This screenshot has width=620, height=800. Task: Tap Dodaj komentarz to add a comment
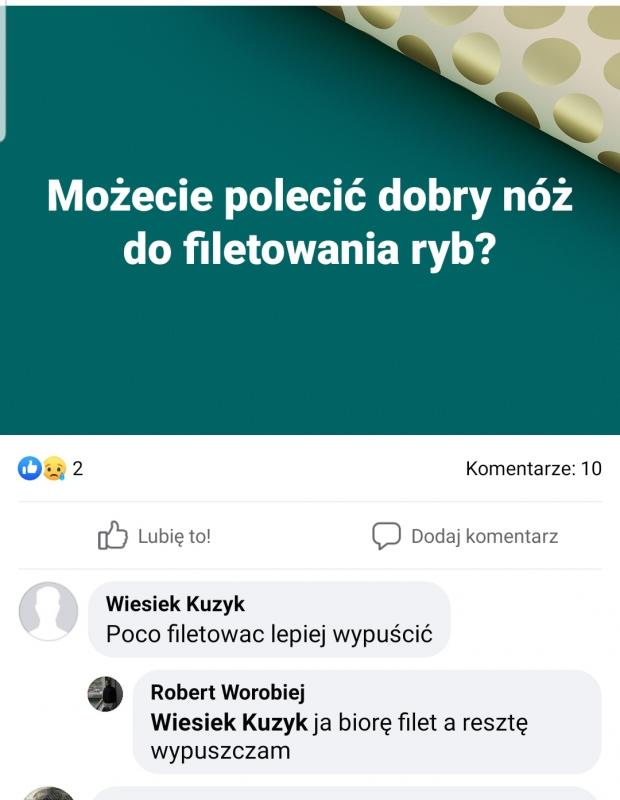[465, 536]
